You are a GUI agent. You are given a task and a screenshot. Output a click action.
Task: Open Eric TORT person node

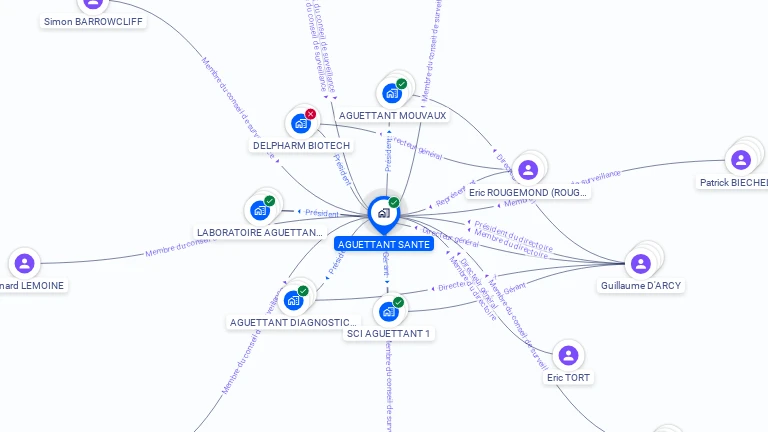[568, 355]
